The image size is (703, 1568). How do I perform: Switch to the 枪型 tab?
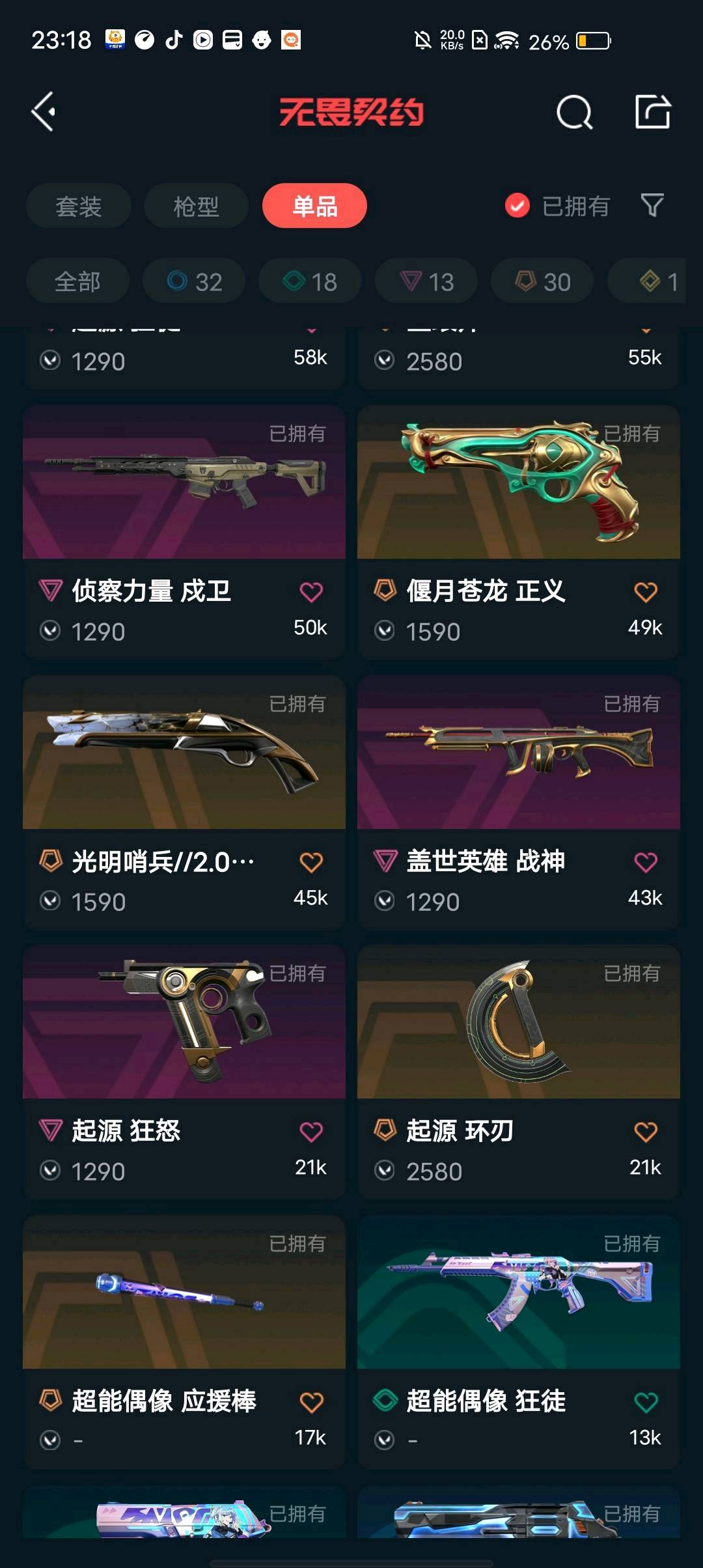pos(196,206)
